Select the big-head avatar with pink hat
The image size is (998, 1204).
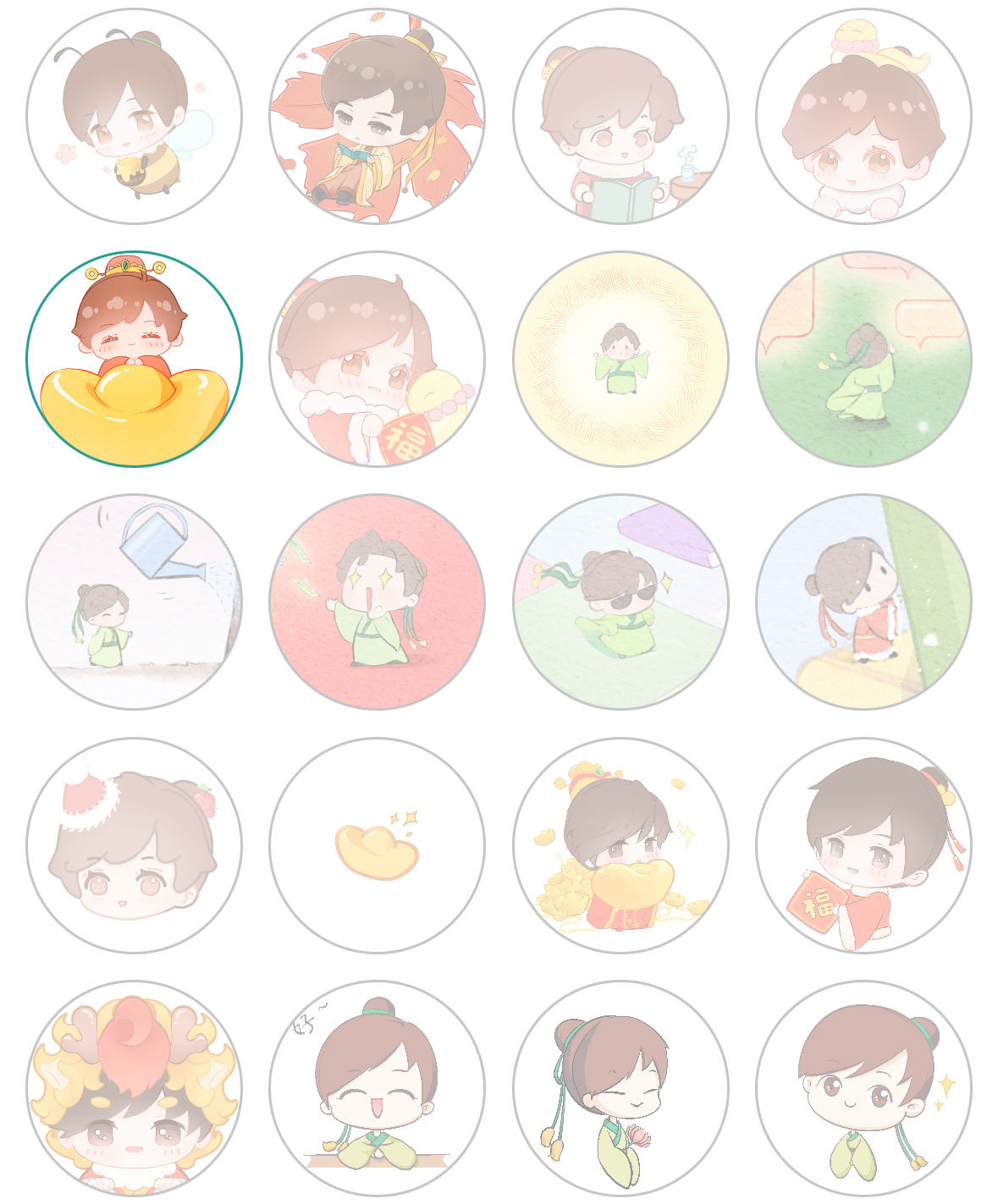pyautogui.click(x=134, y=845)
